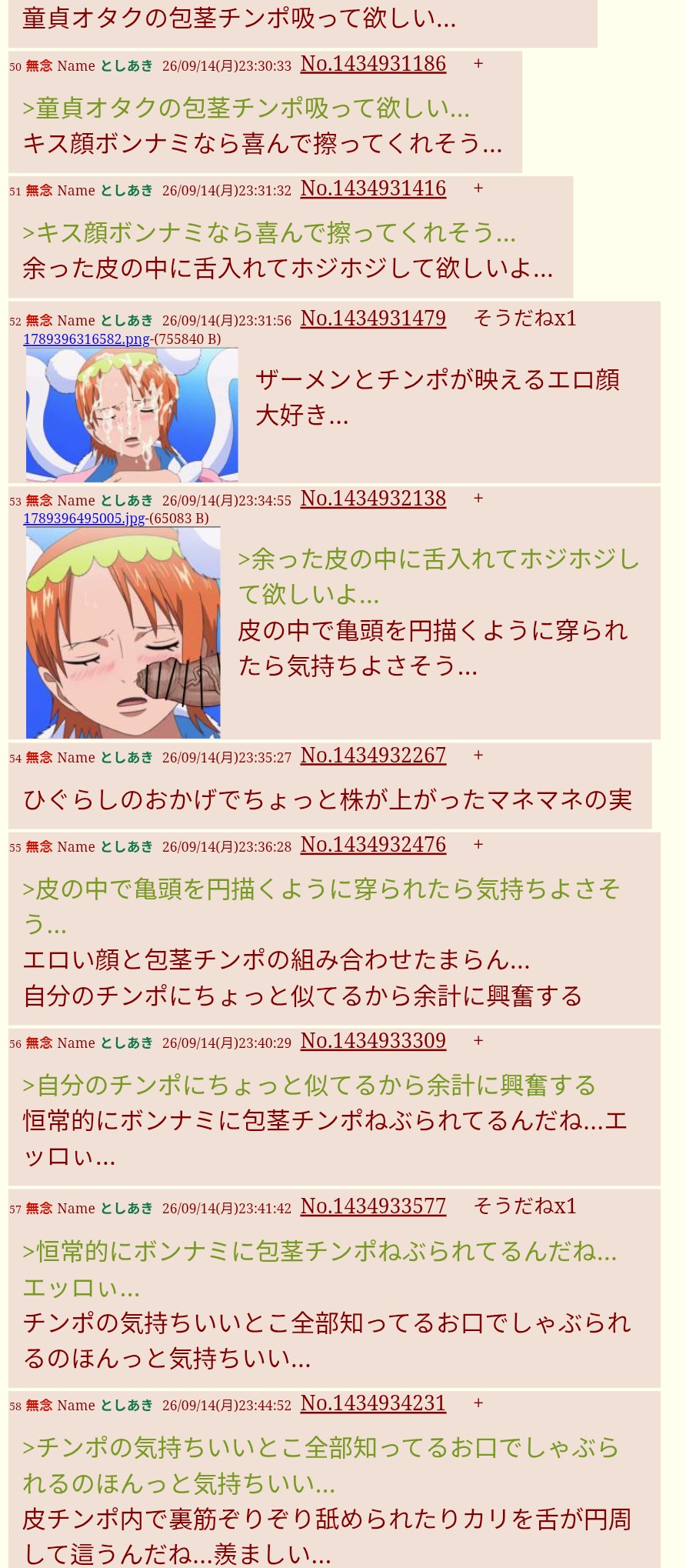Tap the + vote on post No.1434932138
Image resolution: width=686 pixels, height=1568 pixels.
(478, 499)
